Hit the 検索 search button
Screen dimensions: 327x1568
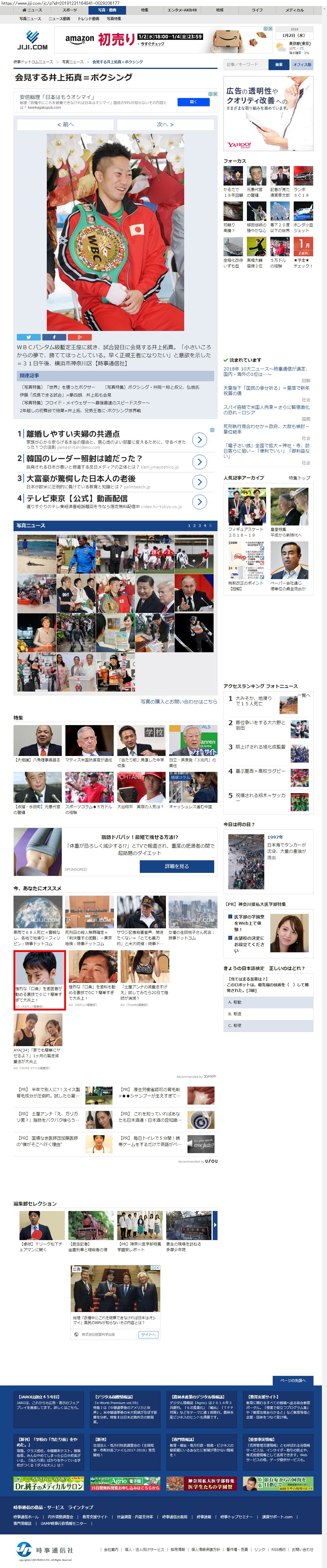point(279,64)
